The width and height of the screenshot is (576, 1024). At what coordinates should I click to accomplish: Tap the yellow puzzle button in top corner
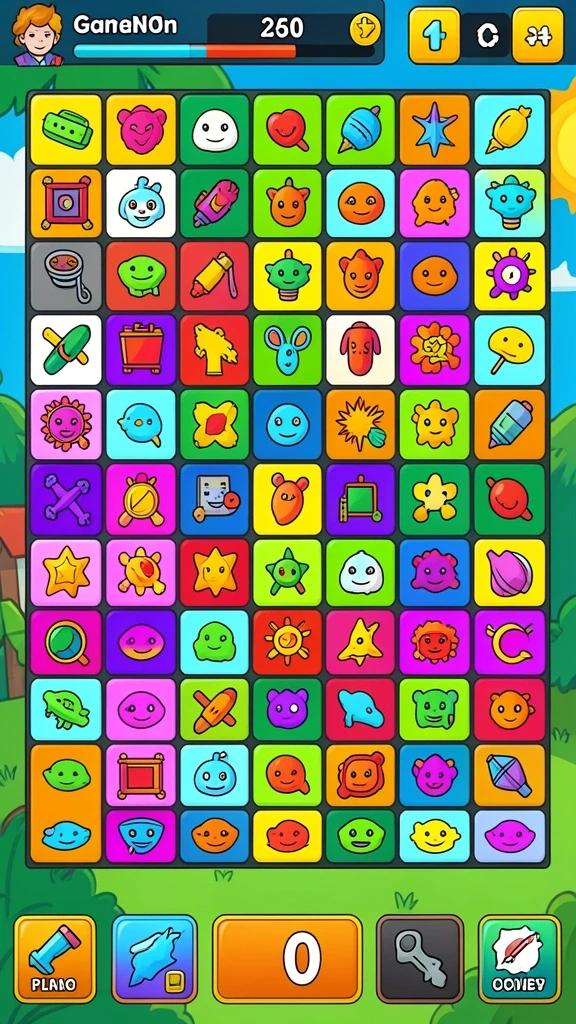[x=538, y=35]
